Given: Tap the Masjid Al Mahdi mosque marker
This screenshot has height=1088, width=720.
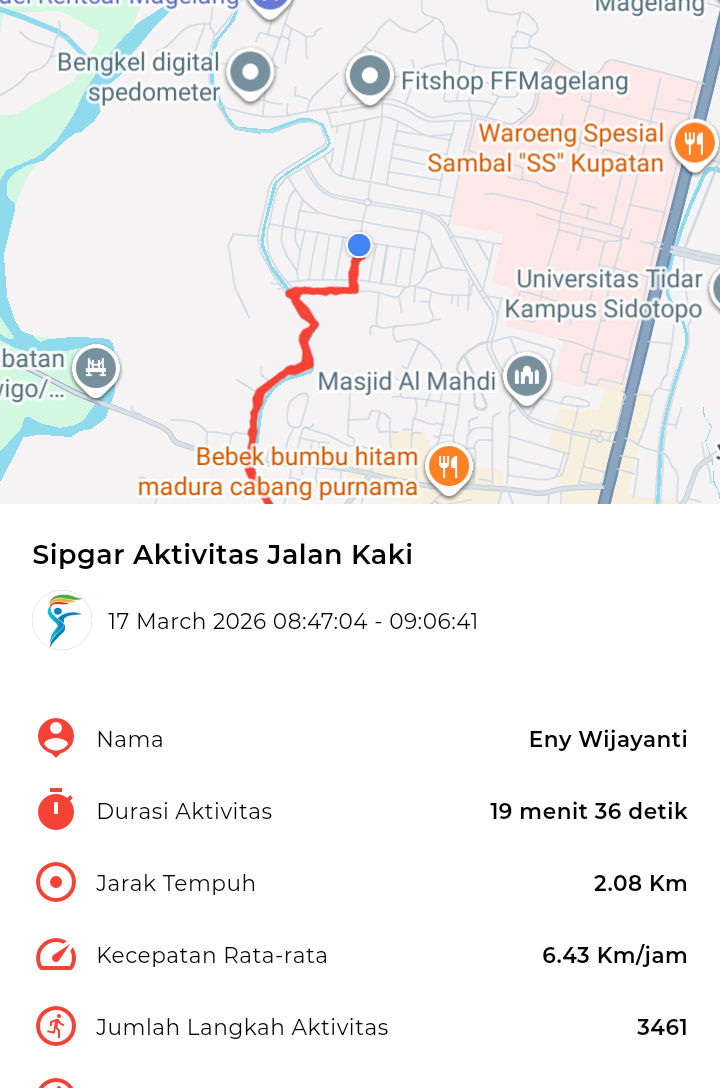Looking at the screenshot, I should click(x=526, y=377).
